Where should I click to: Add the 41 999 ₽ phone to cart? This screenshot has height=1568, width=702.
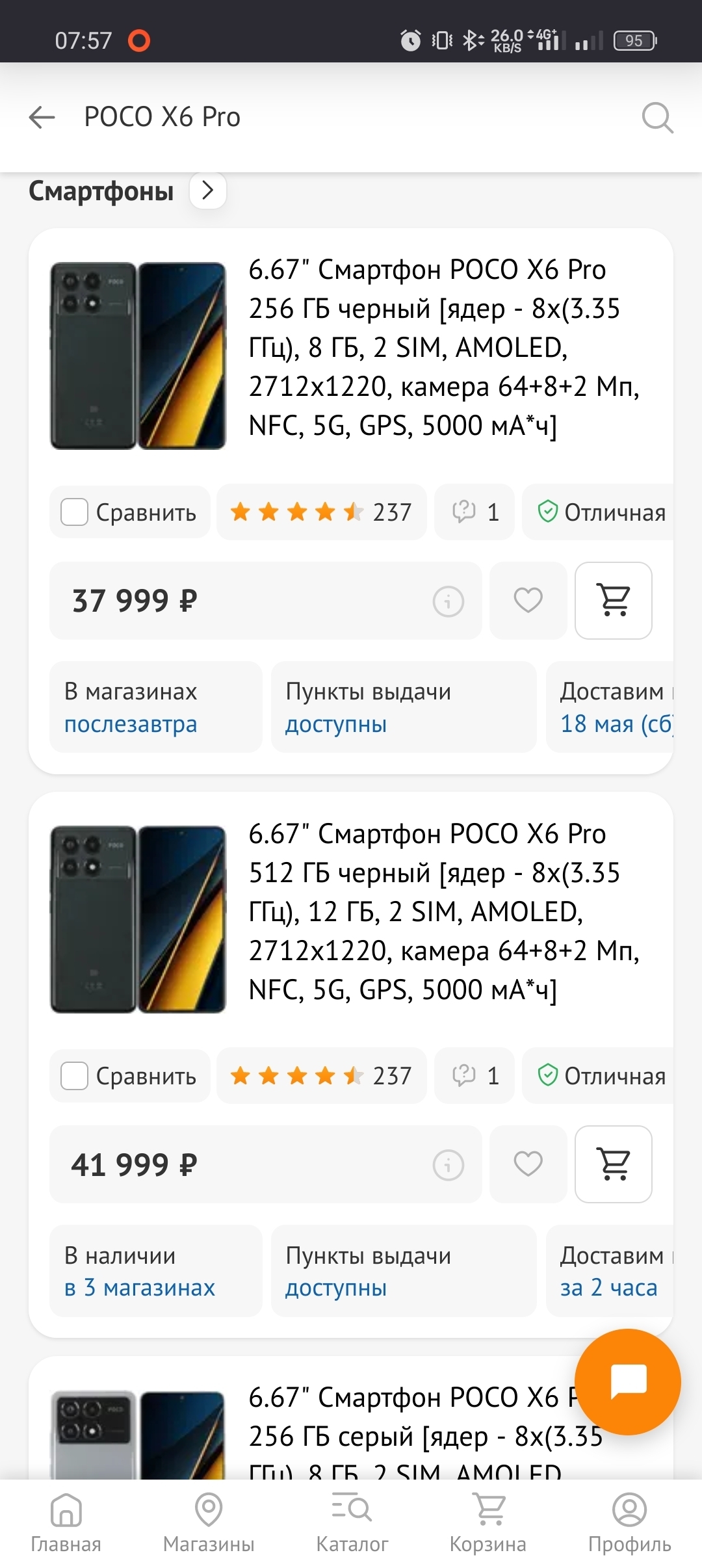pos(614,1164)
